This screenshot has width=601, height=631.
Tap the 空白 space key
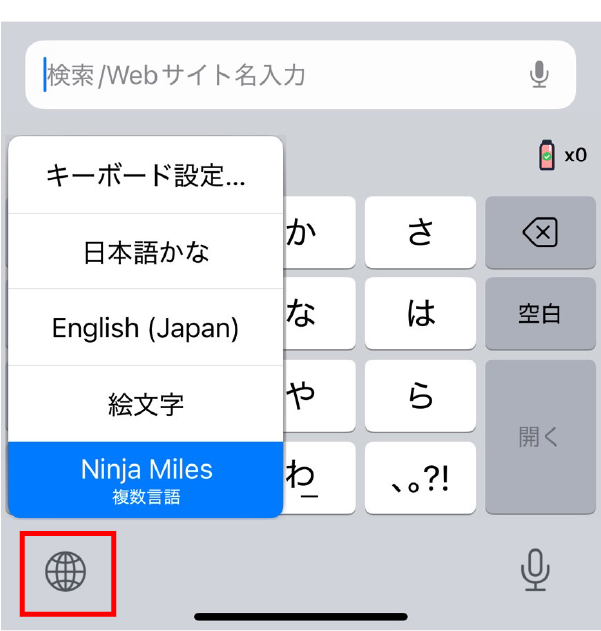[540, 314]
